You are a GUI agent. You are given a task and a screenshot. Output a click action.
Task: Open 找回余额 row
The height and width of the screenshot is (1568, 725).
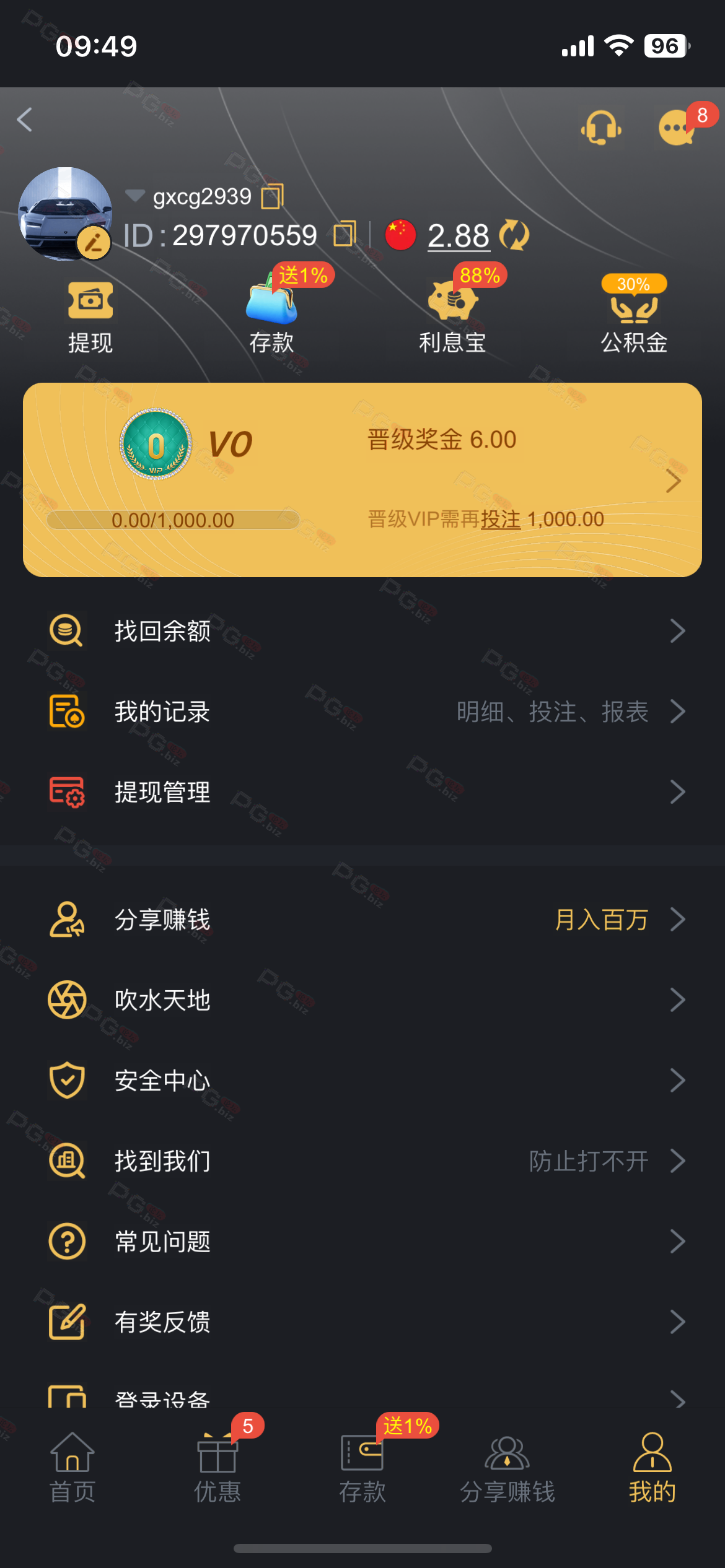point(362,631)
